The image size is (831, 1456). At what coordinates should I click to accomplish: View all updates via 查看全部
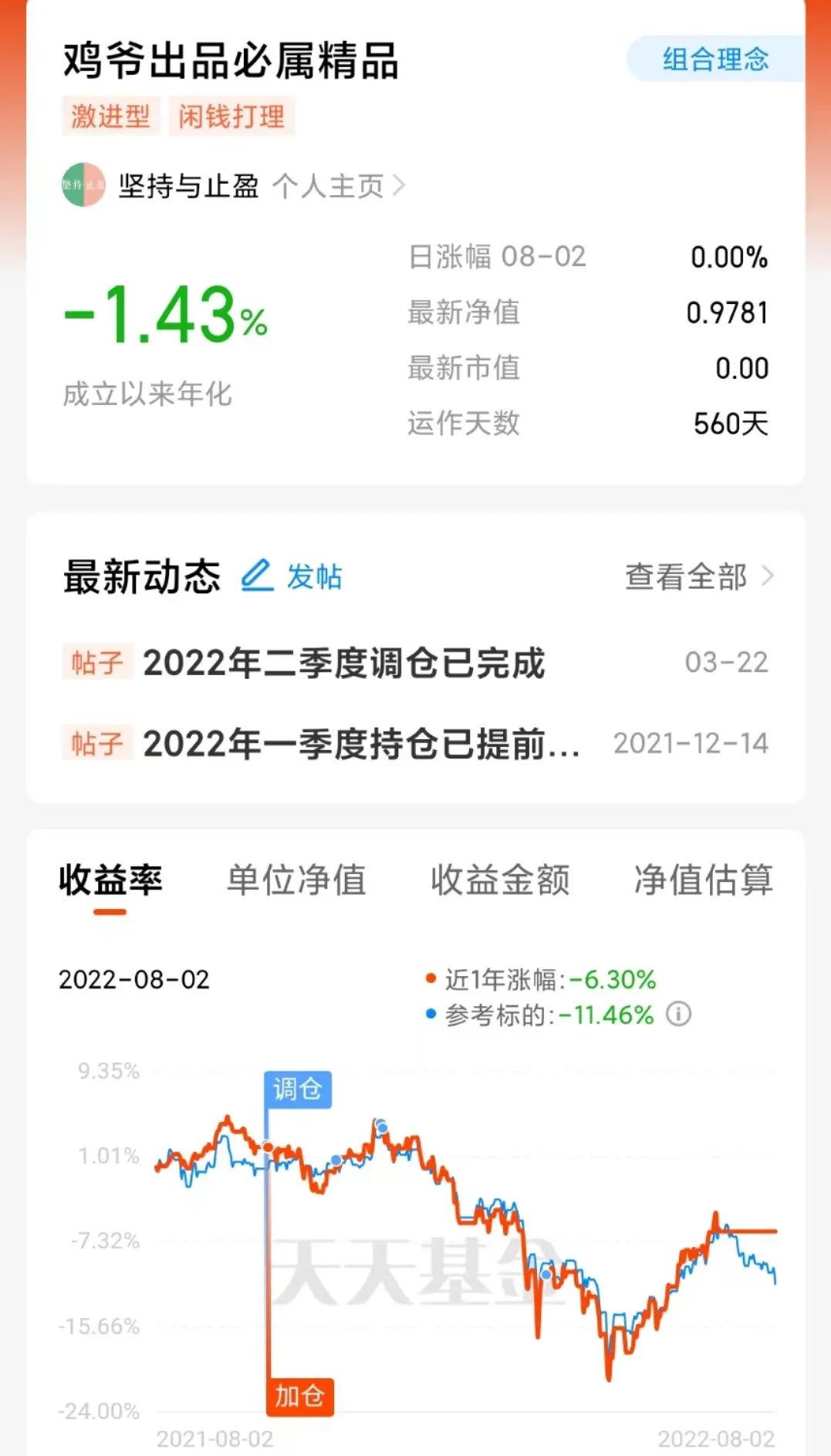click(699, 576)
